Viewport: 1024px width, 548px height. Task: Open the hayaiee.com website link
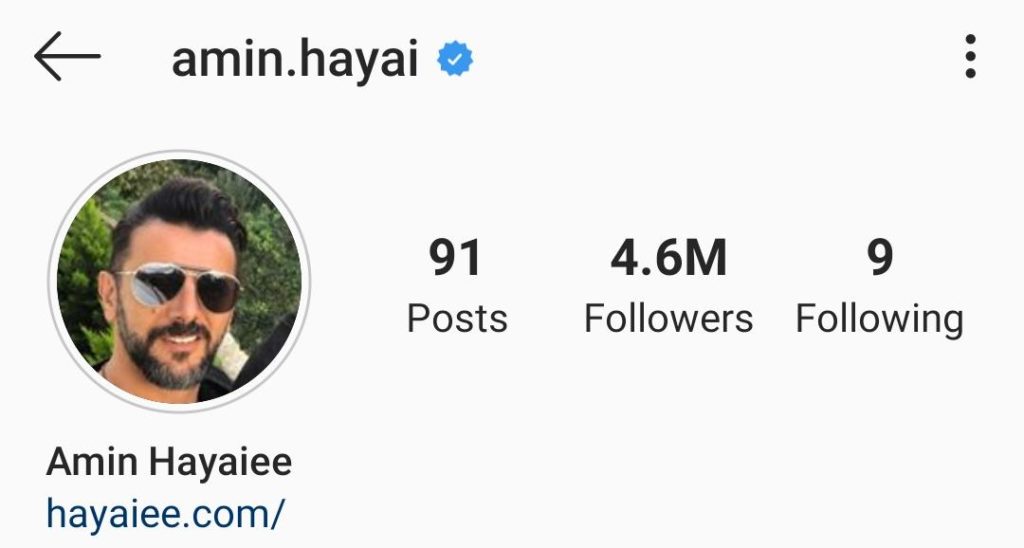click(165, 514)
